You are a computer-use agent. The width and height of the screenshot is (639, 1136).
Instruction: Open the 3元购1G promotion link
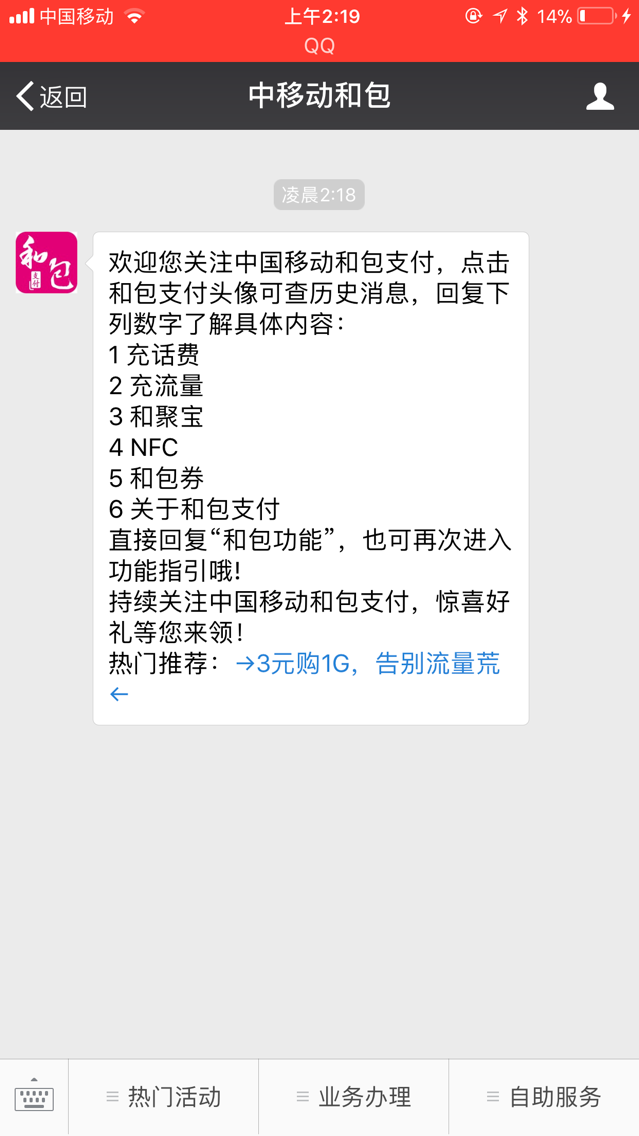pos(368,663)
